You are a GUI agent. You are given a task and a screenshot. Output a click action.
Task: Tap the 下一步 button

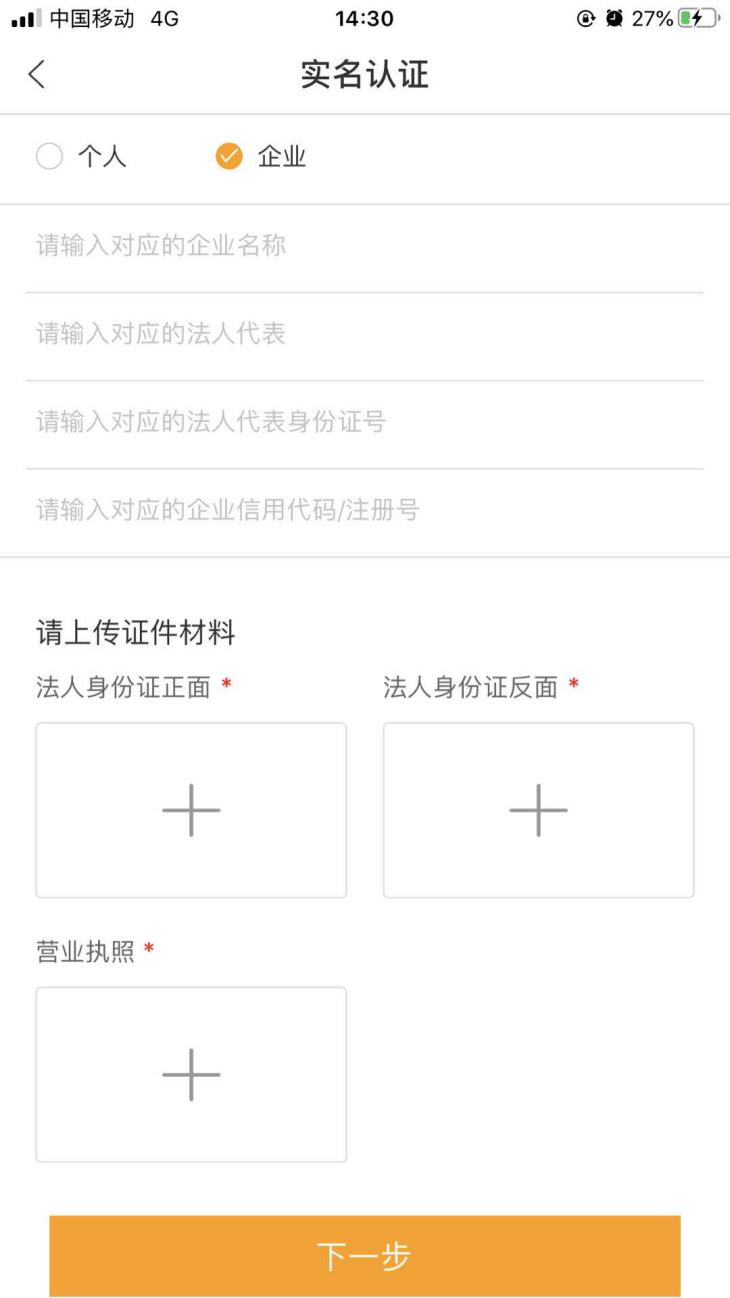pyautogui.click(x=365, y=1256)
